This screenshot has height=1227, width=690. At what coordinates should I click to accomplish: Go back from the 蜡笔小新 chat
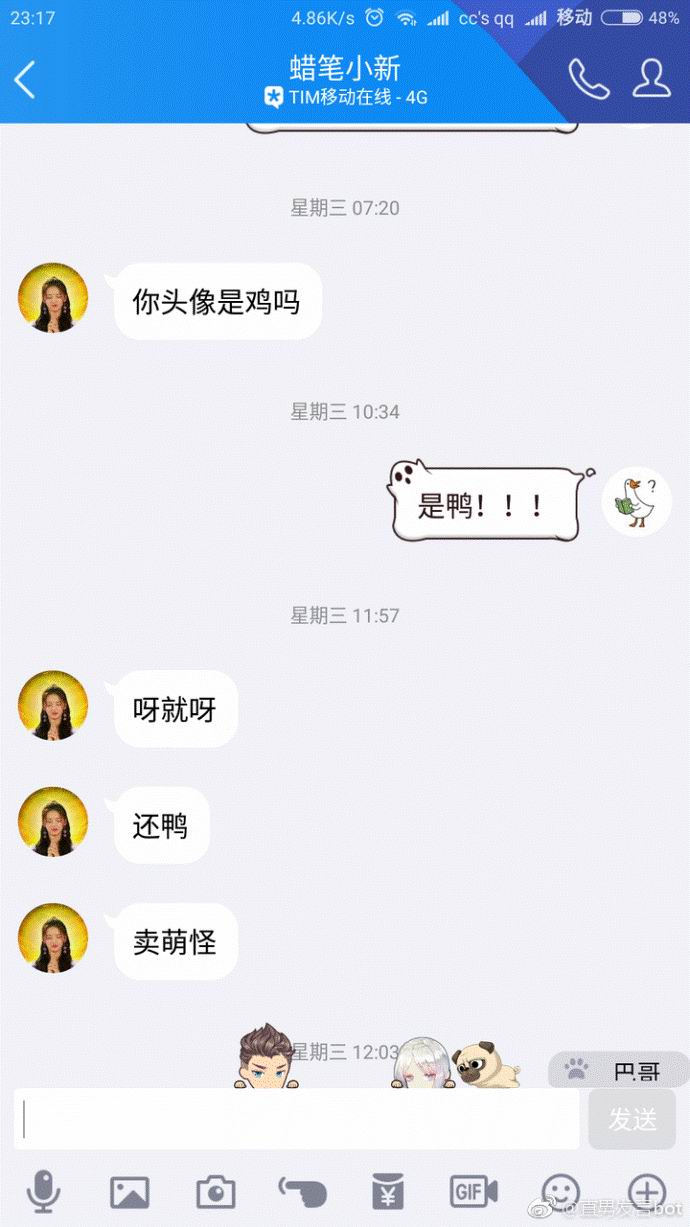26,80
